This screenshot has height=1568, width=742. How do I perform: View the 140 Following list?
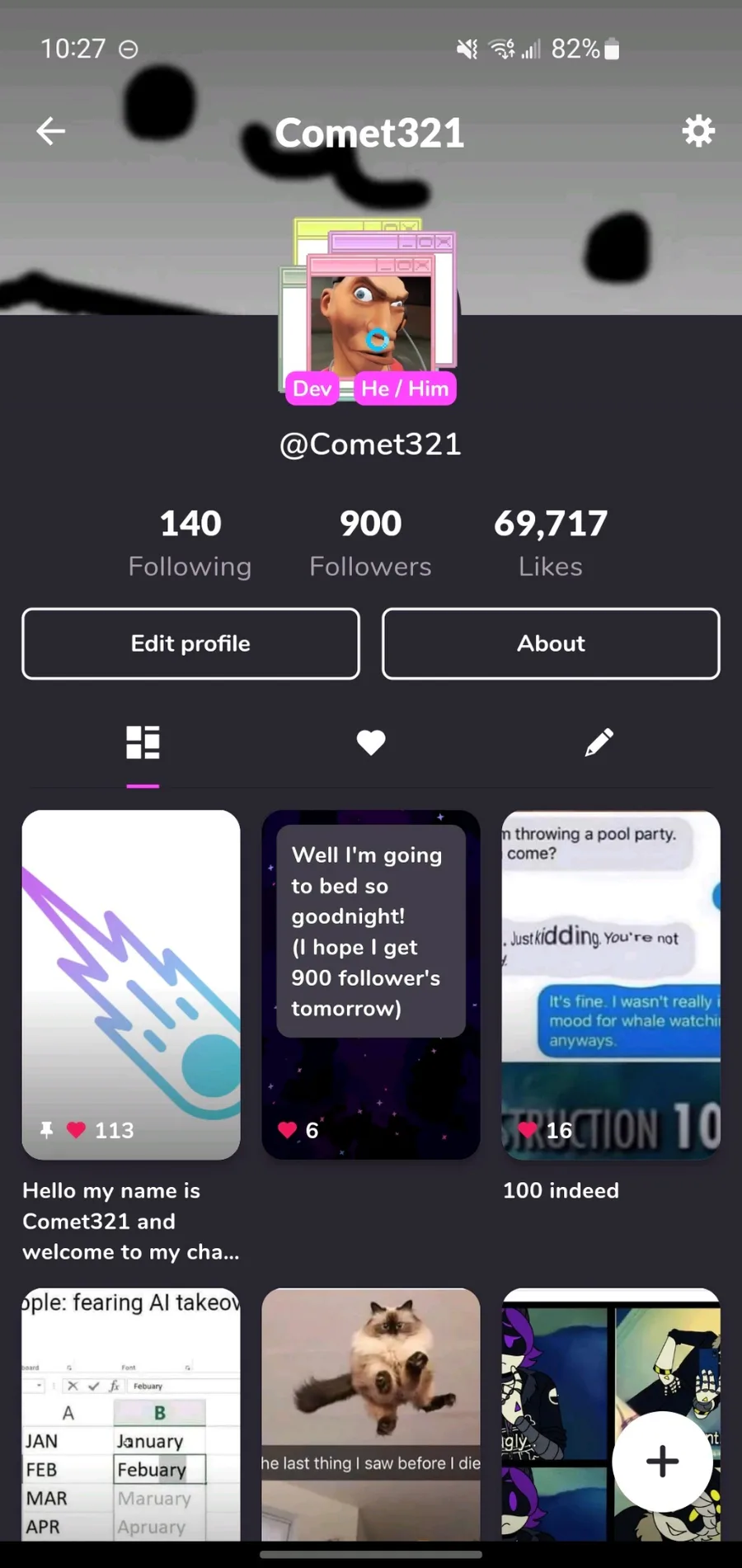(190, 544)
